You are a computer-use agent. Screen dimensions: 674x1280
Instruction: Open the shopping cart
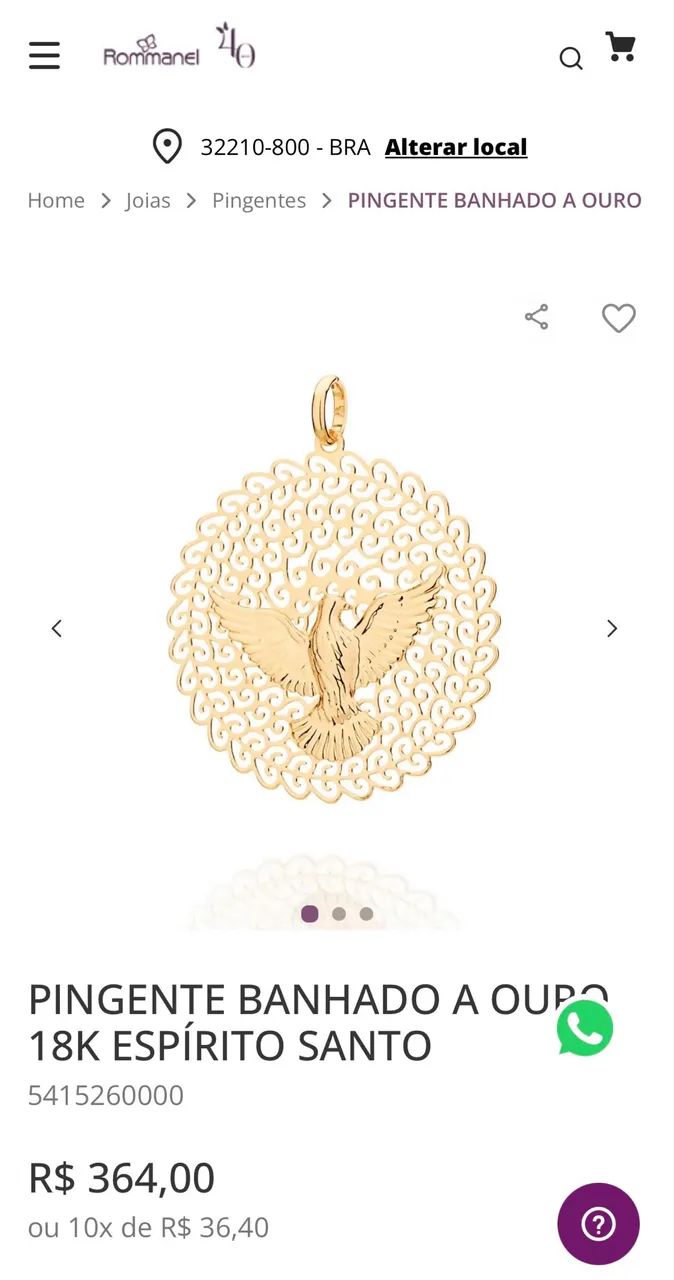point(621,47)
